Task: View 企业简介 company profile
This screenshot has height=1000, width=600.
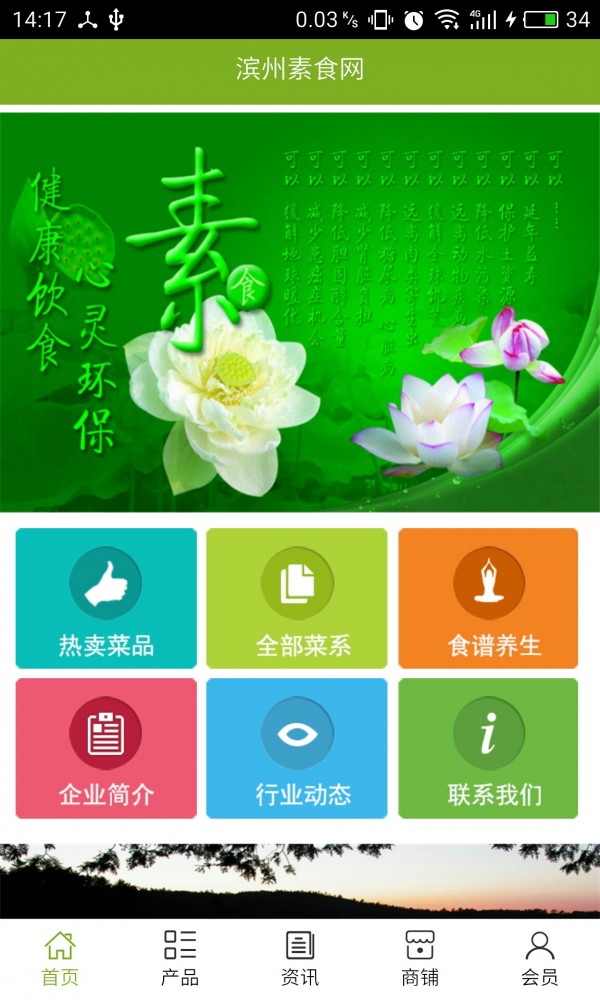Action: pyautogui.click(x=106, y=748)
